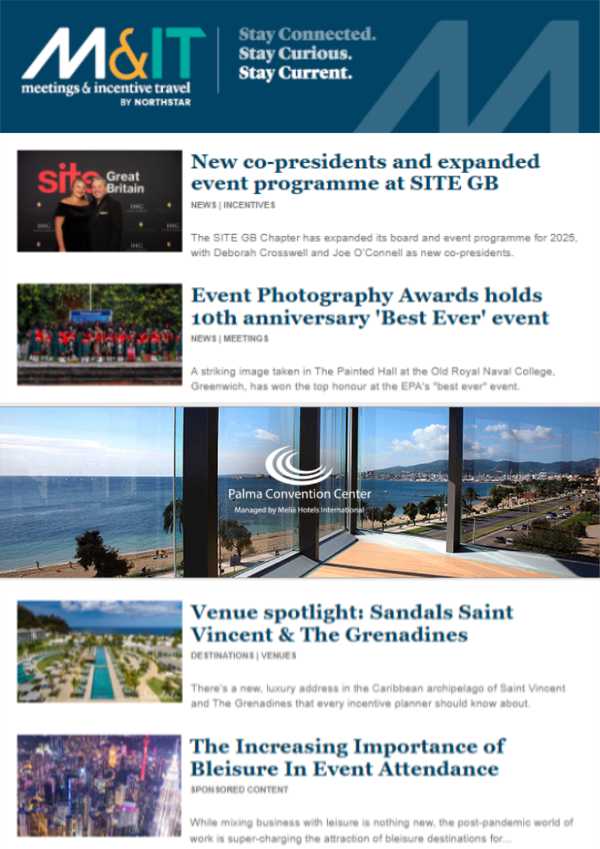The width and height of the screenshot is (600, 849).
Task: Open the Sandals Saint Vincent venue spotlight headline
Action: pos(351,623)
